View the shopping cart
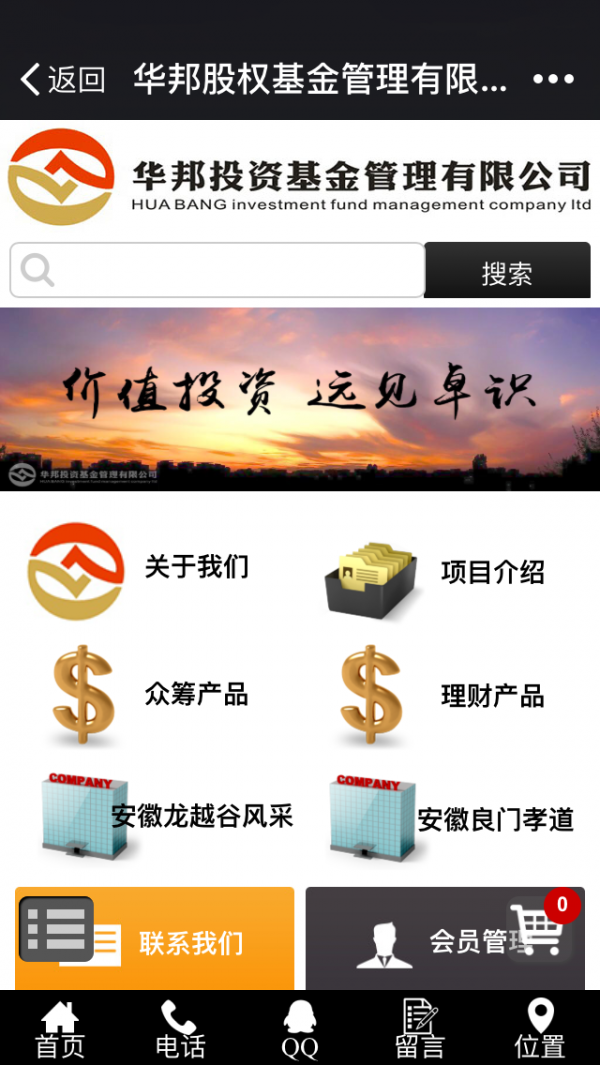This screenshot has height=1065, width=600. 538,930
